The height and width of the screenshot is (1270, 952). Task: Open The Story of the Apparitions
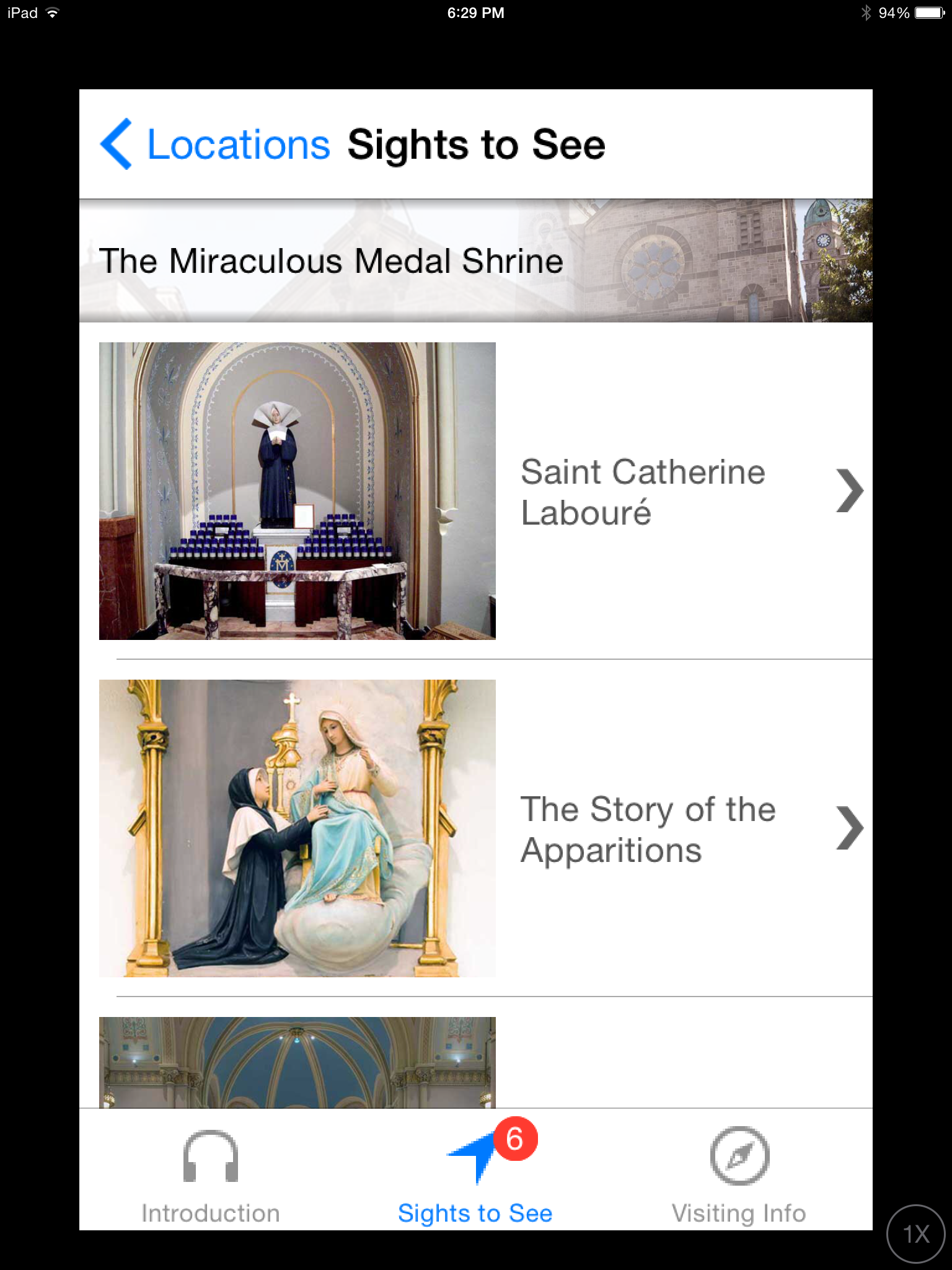click(x=647, y=829)
